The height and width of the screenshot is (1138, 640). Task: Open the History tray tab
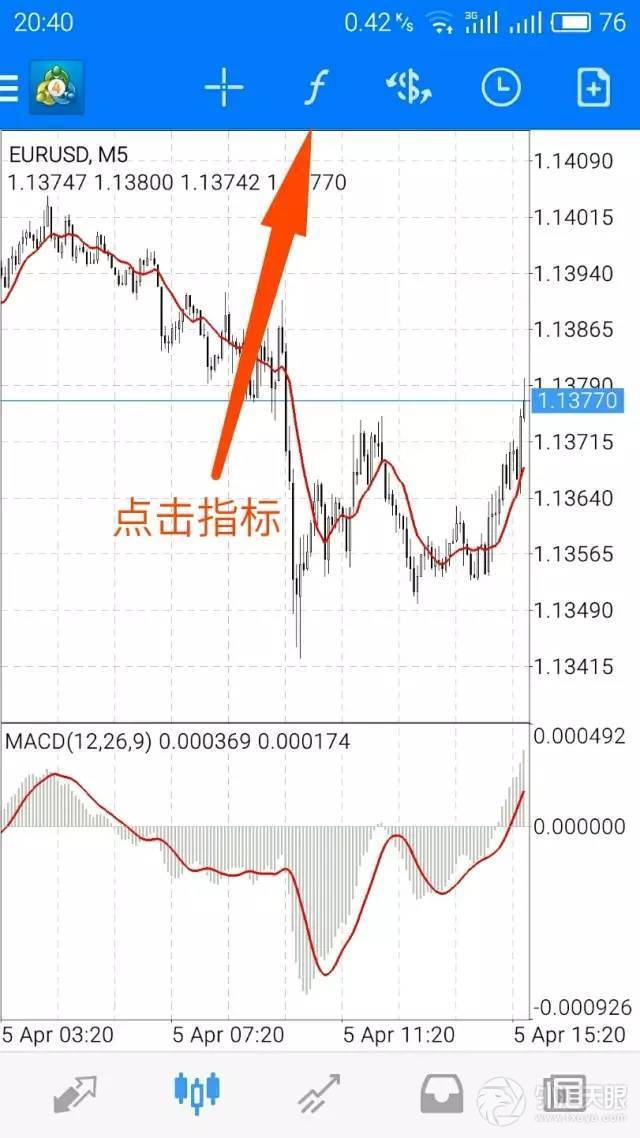pyautogui.click(x=441, y=1091)
